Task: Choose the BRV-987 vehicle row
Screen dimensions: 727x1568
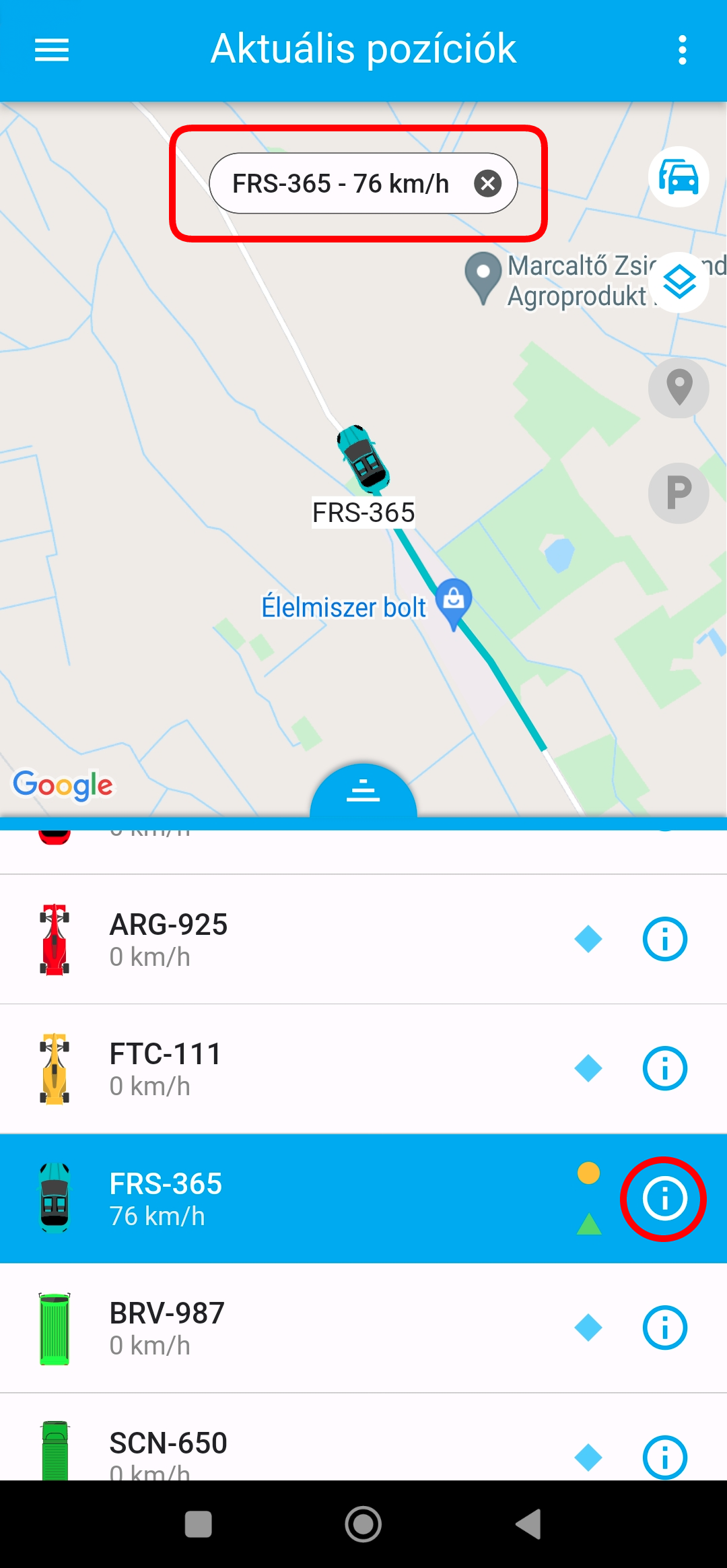Action: click(x=303, y=1328)
